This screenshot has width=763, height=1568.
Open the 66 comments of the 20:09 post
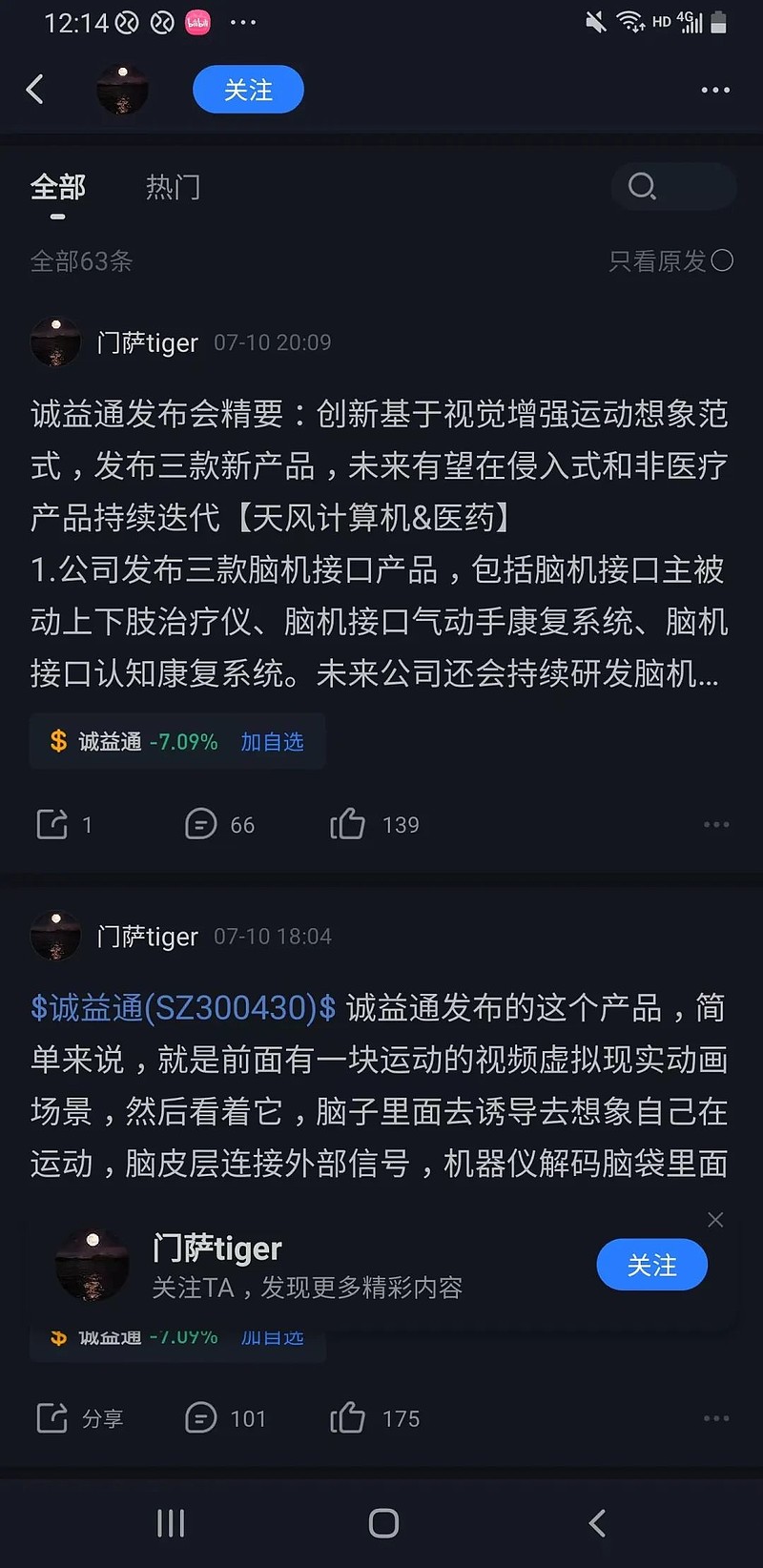(x=219, y=824)
